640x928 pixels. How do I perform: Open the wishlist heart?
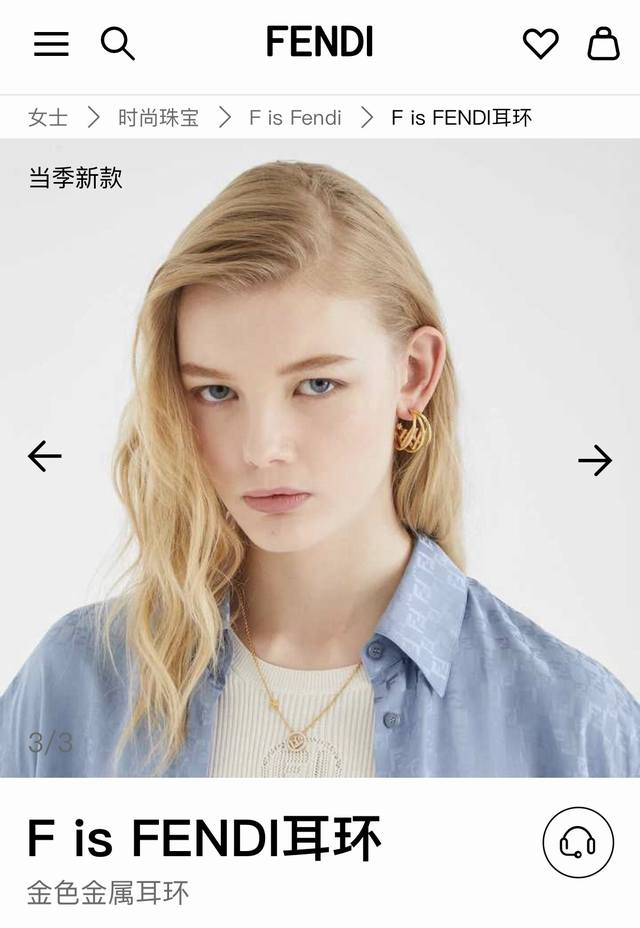540,43
